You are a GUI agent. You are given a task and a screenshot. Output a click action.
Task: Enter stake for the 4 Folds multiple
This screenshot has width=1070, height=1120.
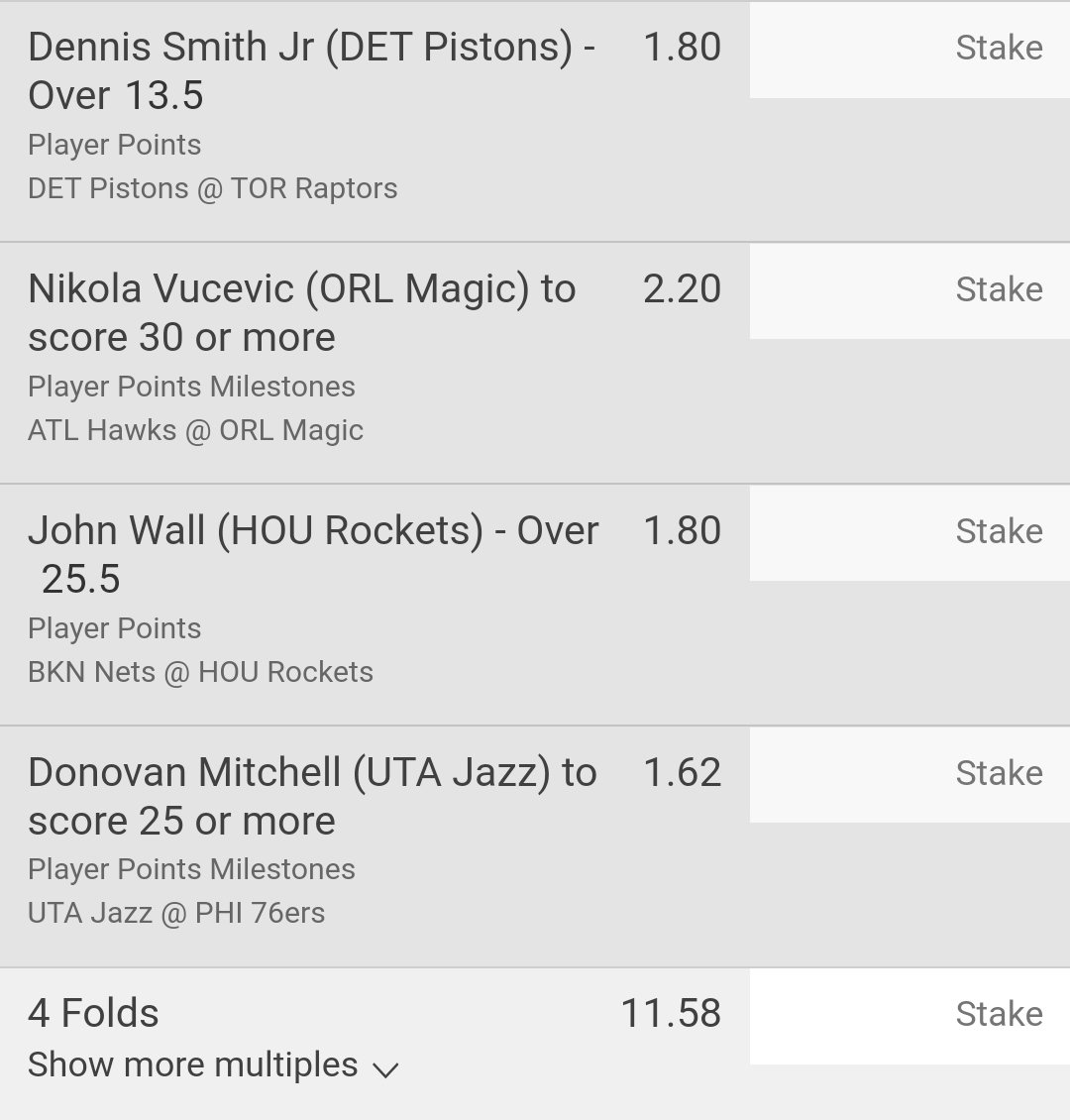coord(909,1016)
